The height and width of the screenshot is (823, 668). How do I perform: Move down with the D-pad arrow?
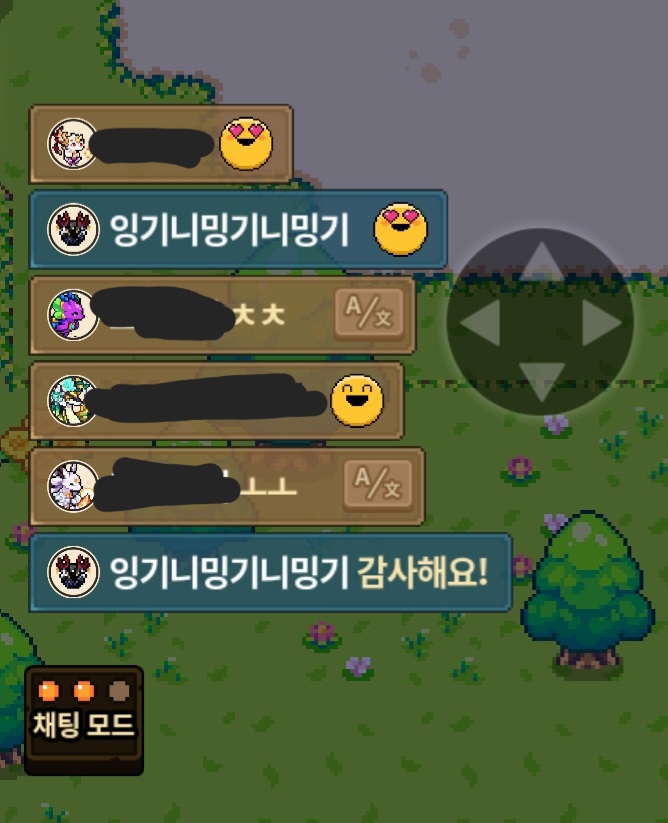click(541, 382)
